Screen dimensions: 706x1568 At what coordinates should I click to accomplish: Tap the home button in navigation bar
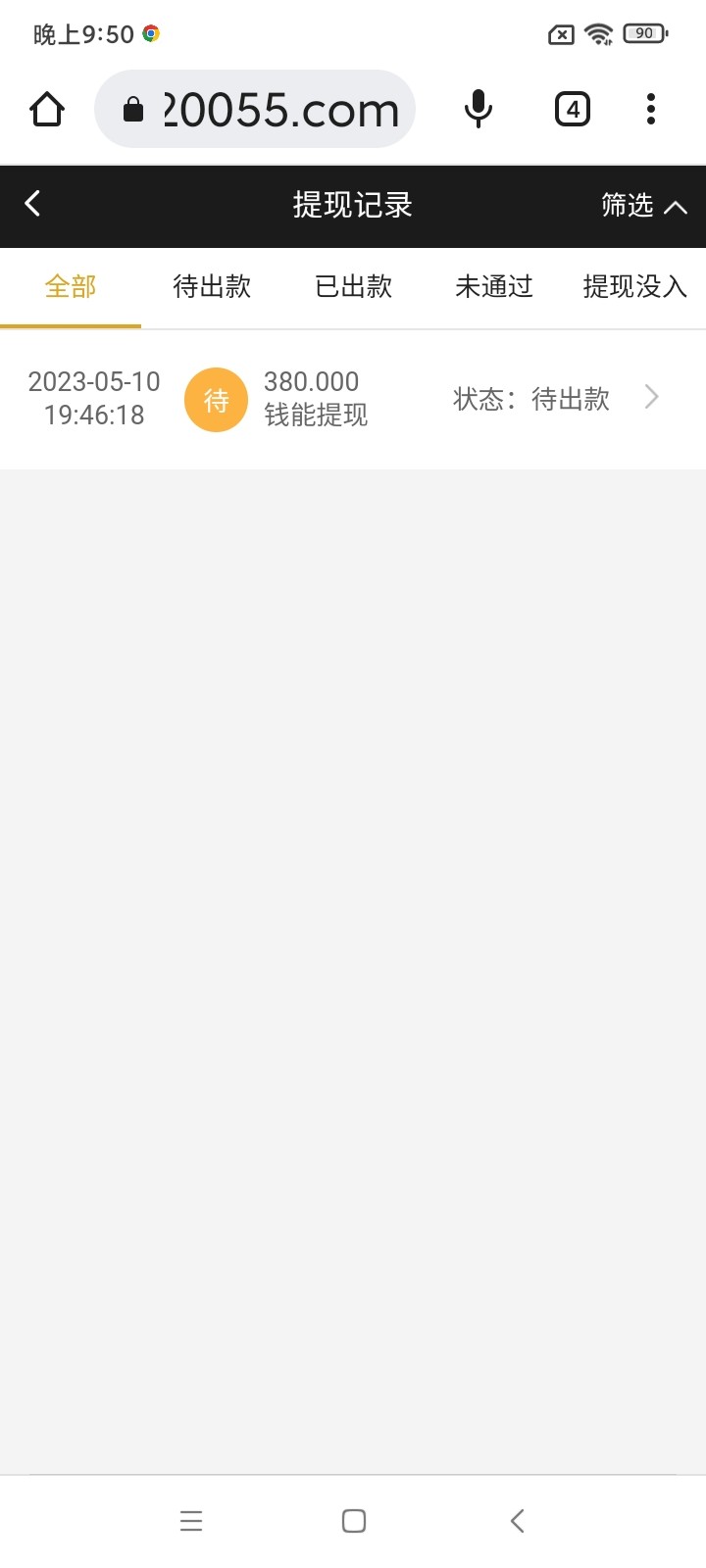tap(352, 1520)
